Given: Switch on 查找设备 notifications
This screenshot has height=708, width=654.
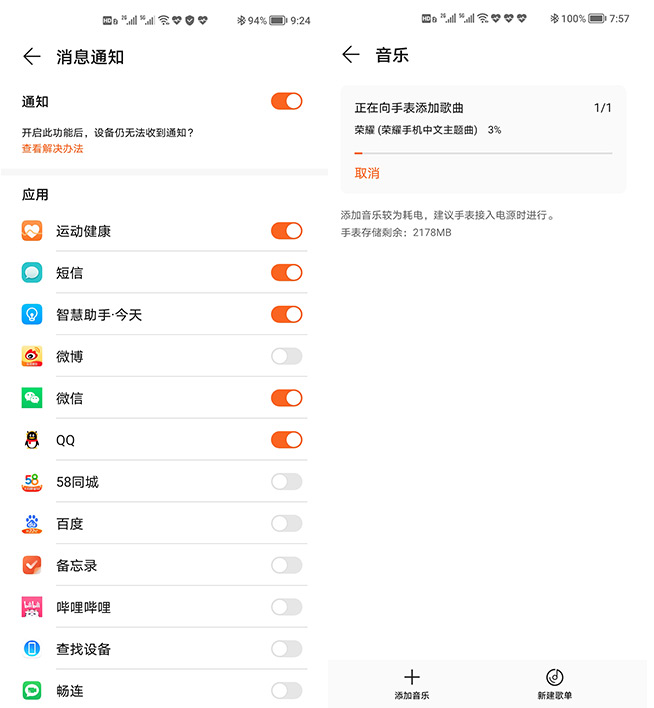Looking at the screenshot, I should [286, 649].
